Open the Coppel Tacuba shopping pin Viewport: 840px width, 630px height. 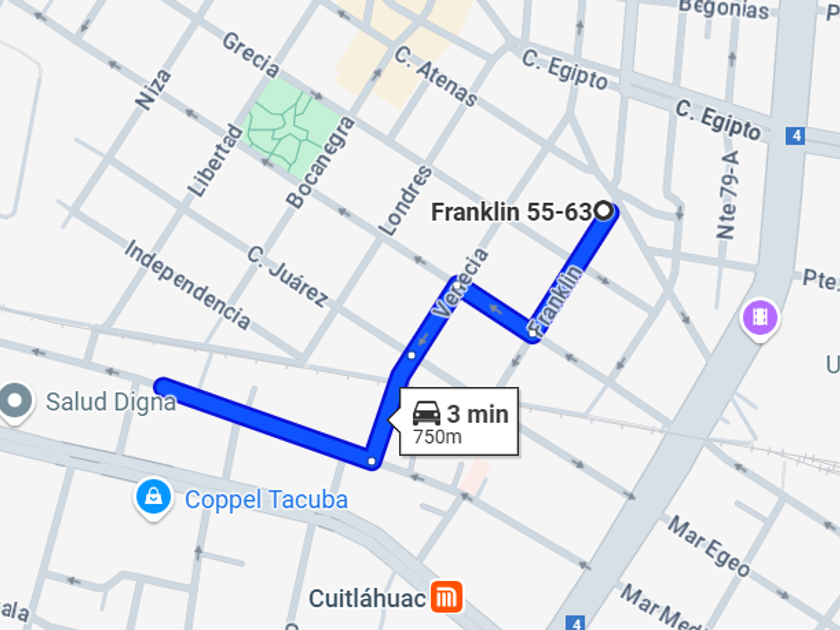[x=153, y=498]
